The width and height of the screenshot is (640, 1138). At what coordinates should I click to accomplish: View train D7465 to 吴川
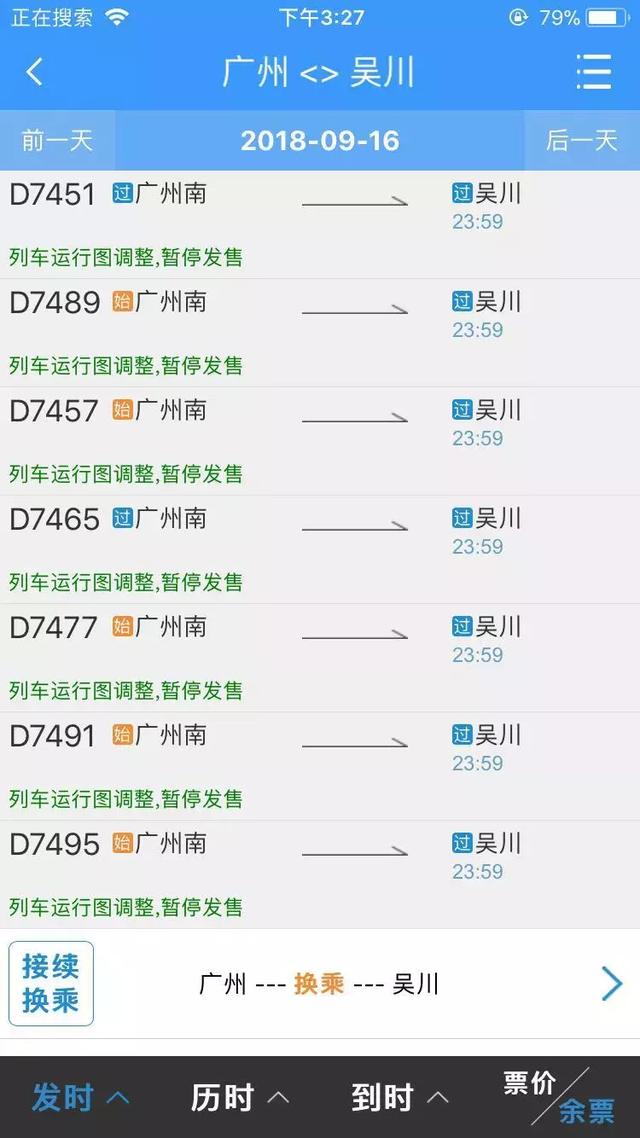click(x=320, y=549)
